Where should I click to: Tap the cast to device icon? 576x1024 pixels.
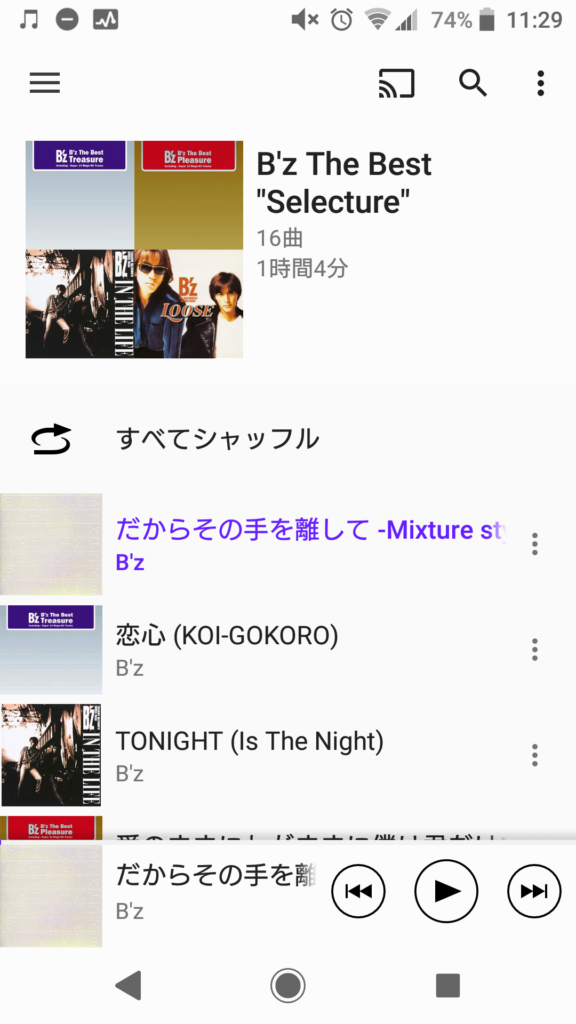[x=396, y=83]
